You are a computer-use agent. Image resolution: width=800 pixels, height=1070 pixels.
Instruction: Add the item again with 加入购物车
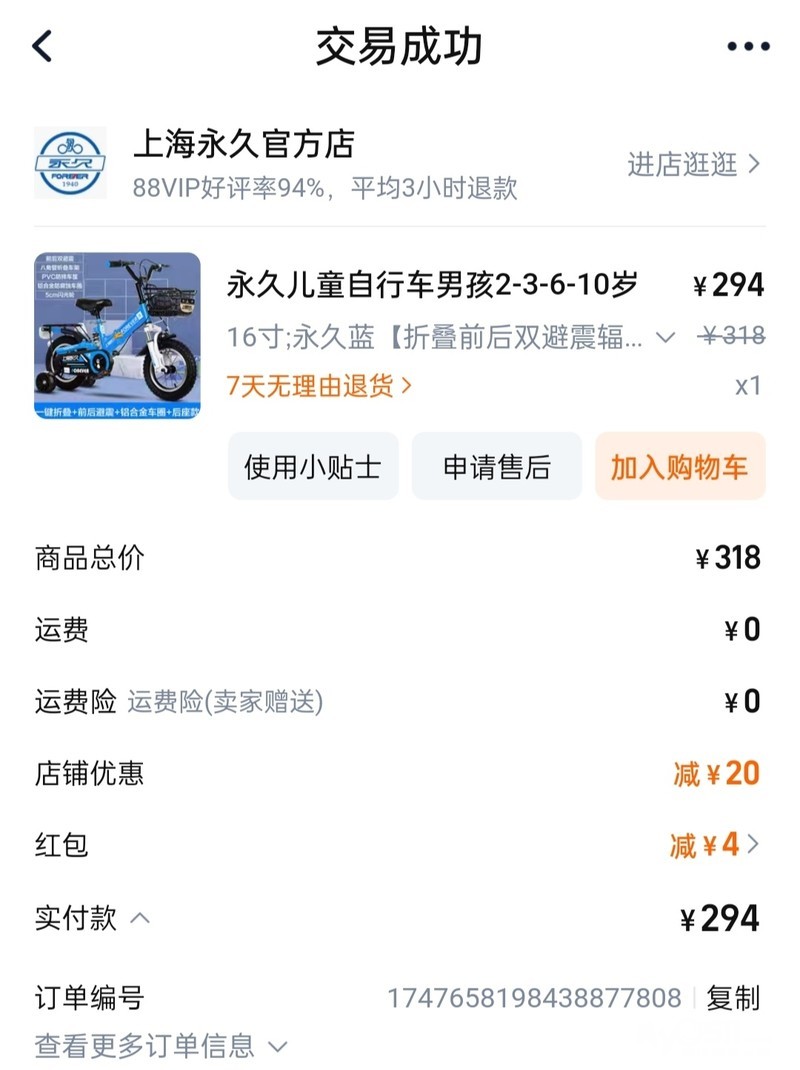click(x=679, y=466)
